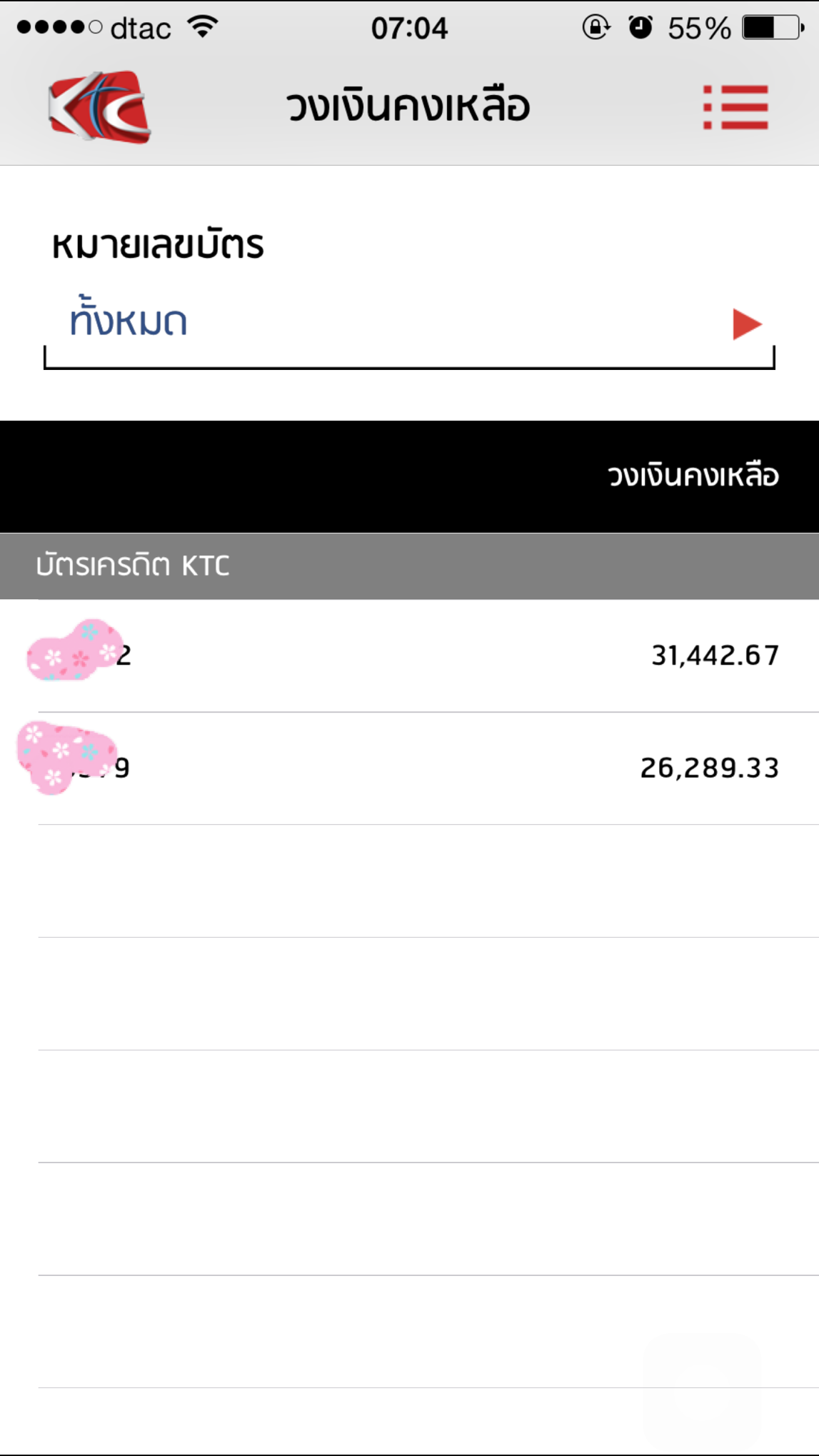819x1456 pixels.
Task: Open the card row showing 31,442.67
Action: tap(409, 656)
